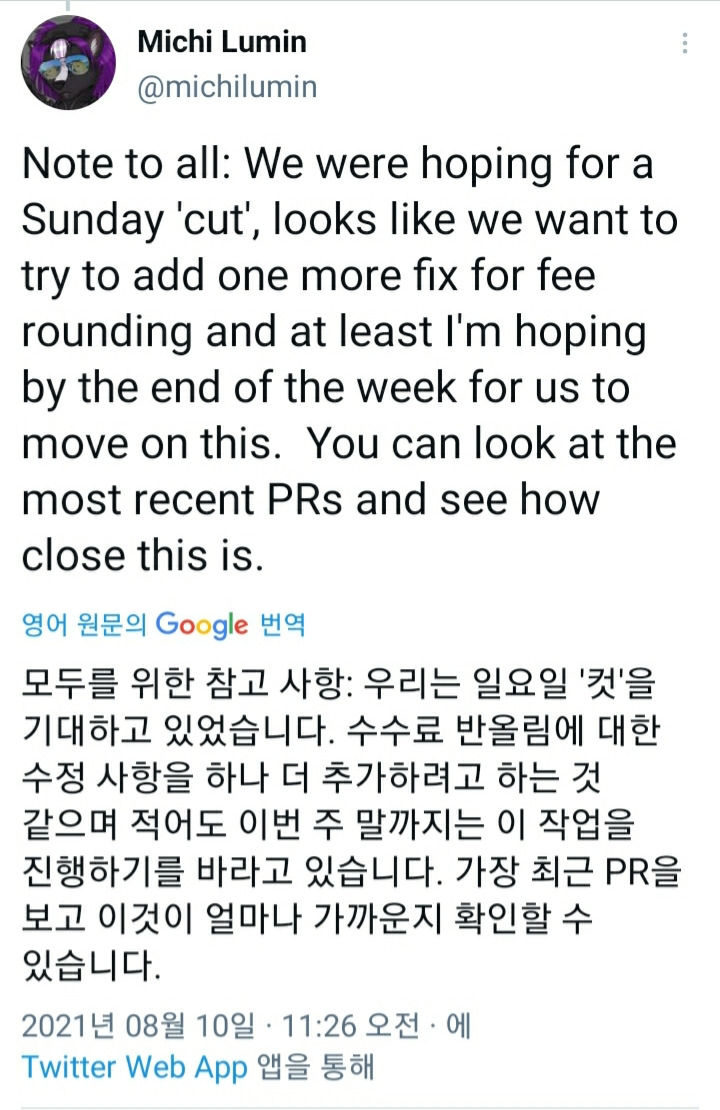Open the Michi Lumin display name

[x=222, y=42]
